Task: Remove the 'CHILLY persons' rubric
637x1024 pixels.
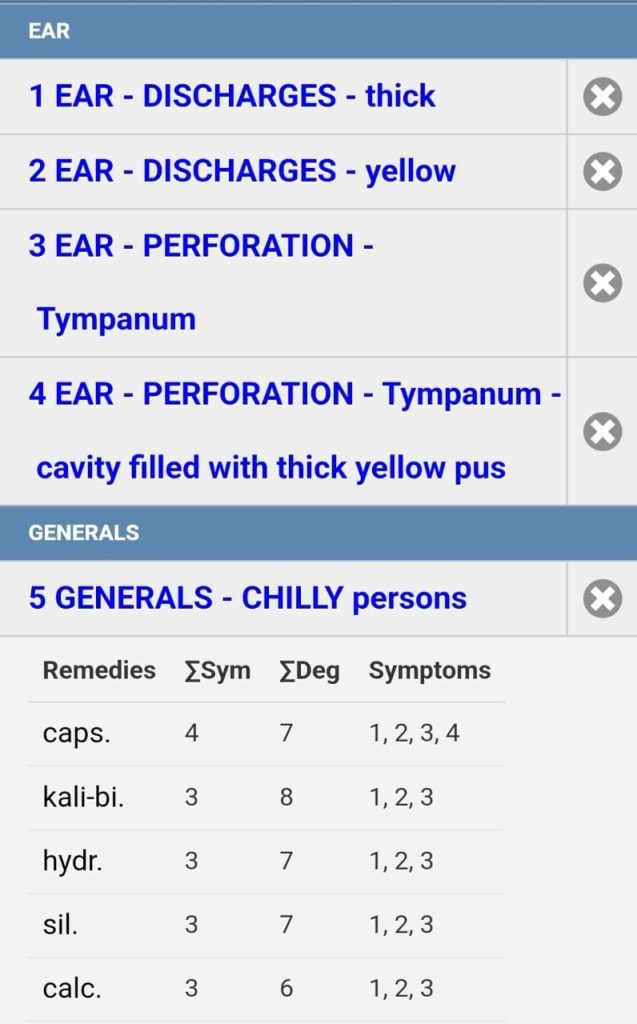Action: (602, 599)
